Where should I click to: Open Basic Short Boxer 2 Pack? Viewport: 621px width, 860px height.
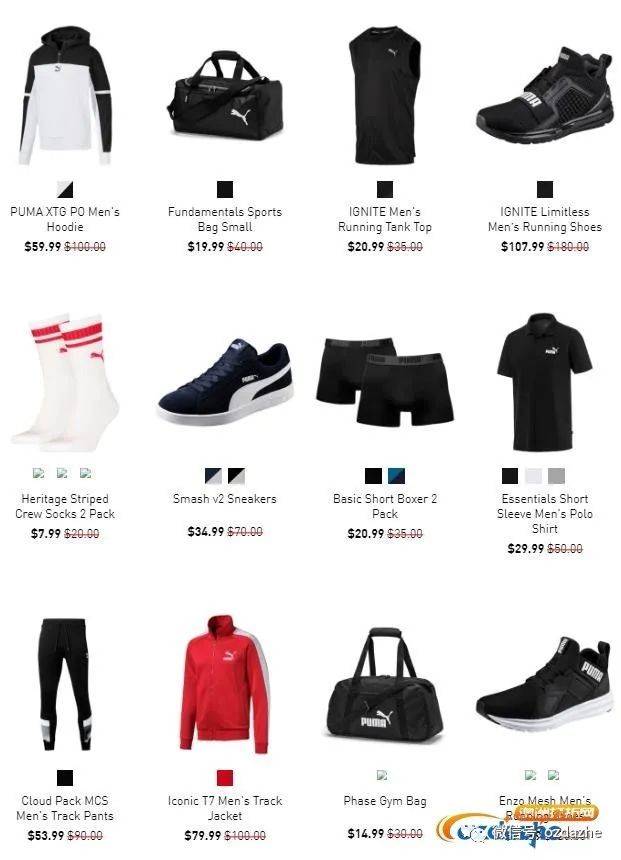pos(385,380)
